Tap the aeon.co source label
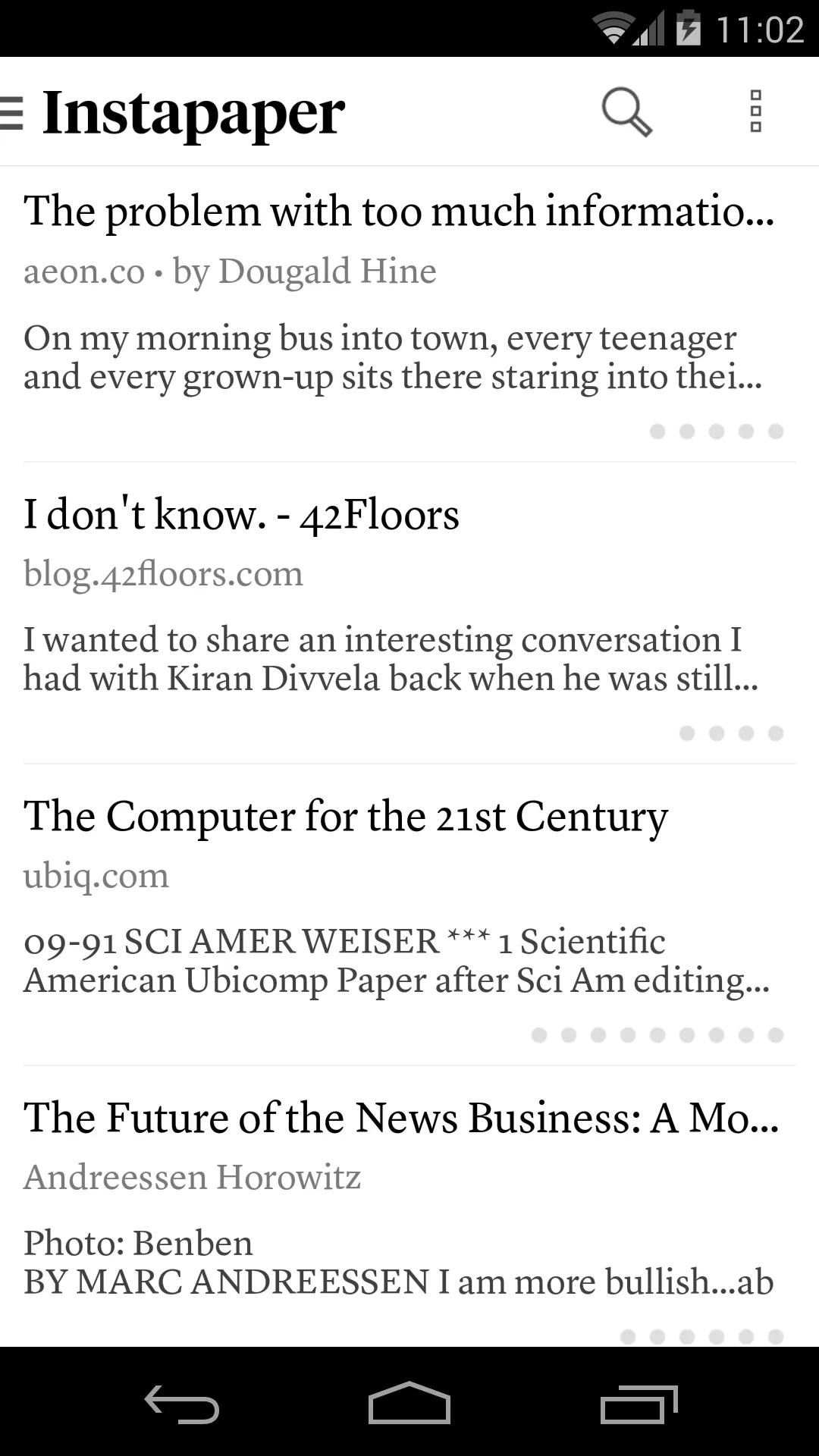819x1456 pixels. pyautogui.click(x=83, y=271)
